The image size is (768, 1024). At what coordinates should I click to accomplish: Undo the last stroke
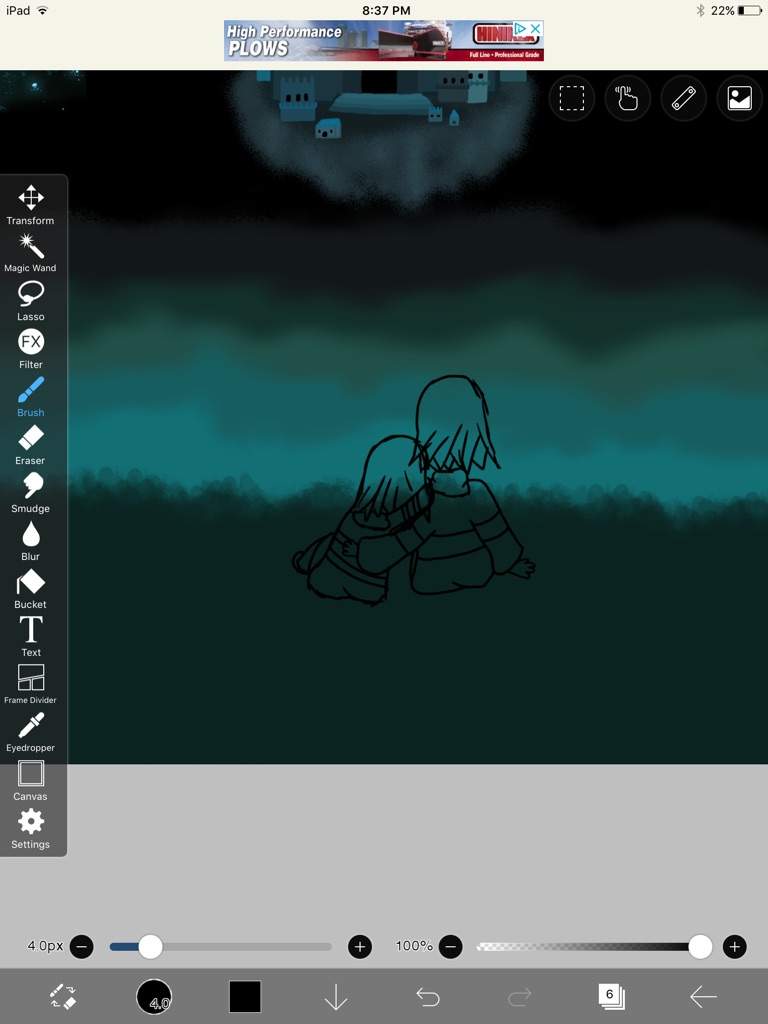pos(428,996)
